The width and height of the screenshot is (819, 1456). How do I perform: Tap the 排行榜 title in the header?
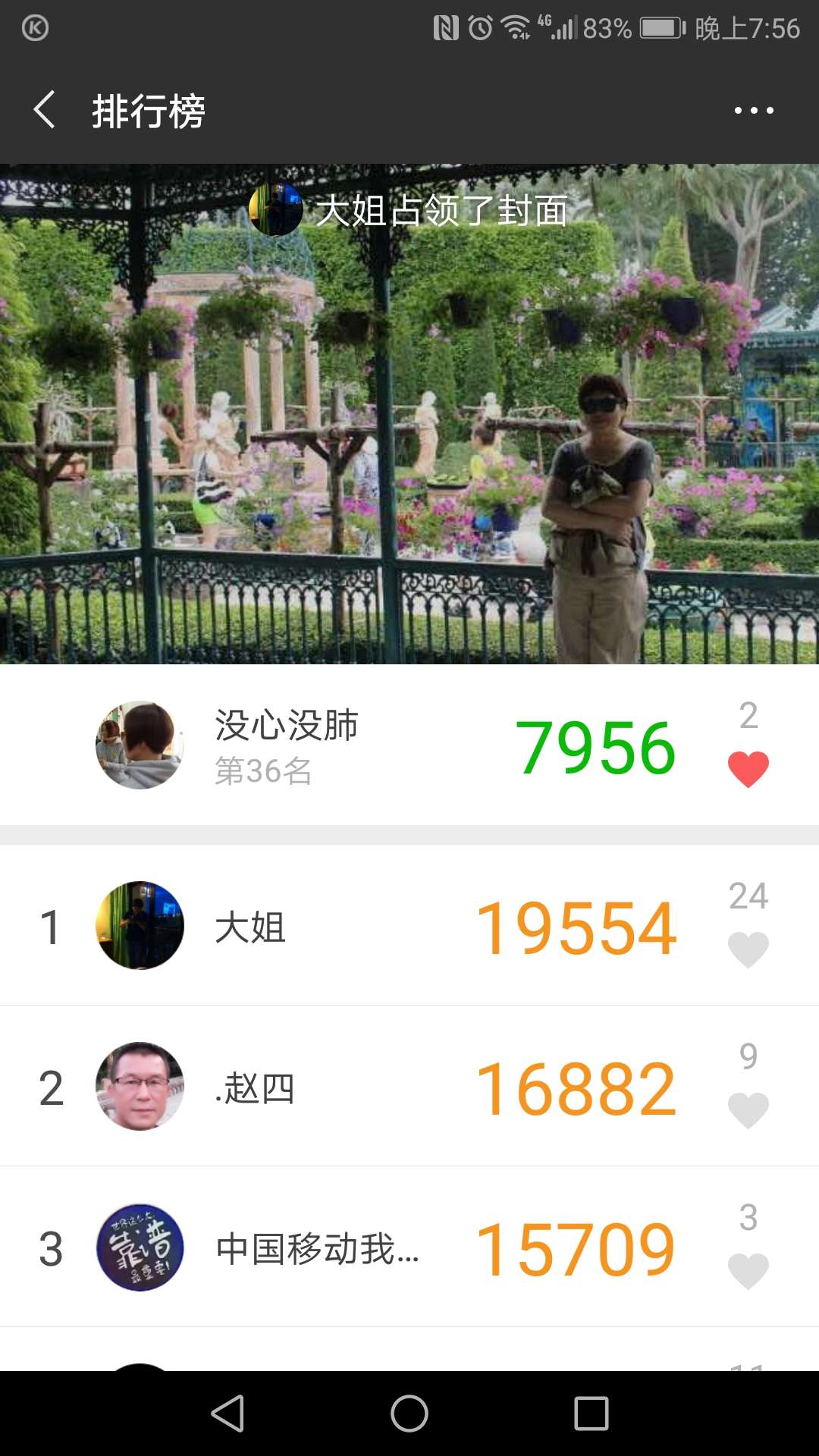[146, 109]
